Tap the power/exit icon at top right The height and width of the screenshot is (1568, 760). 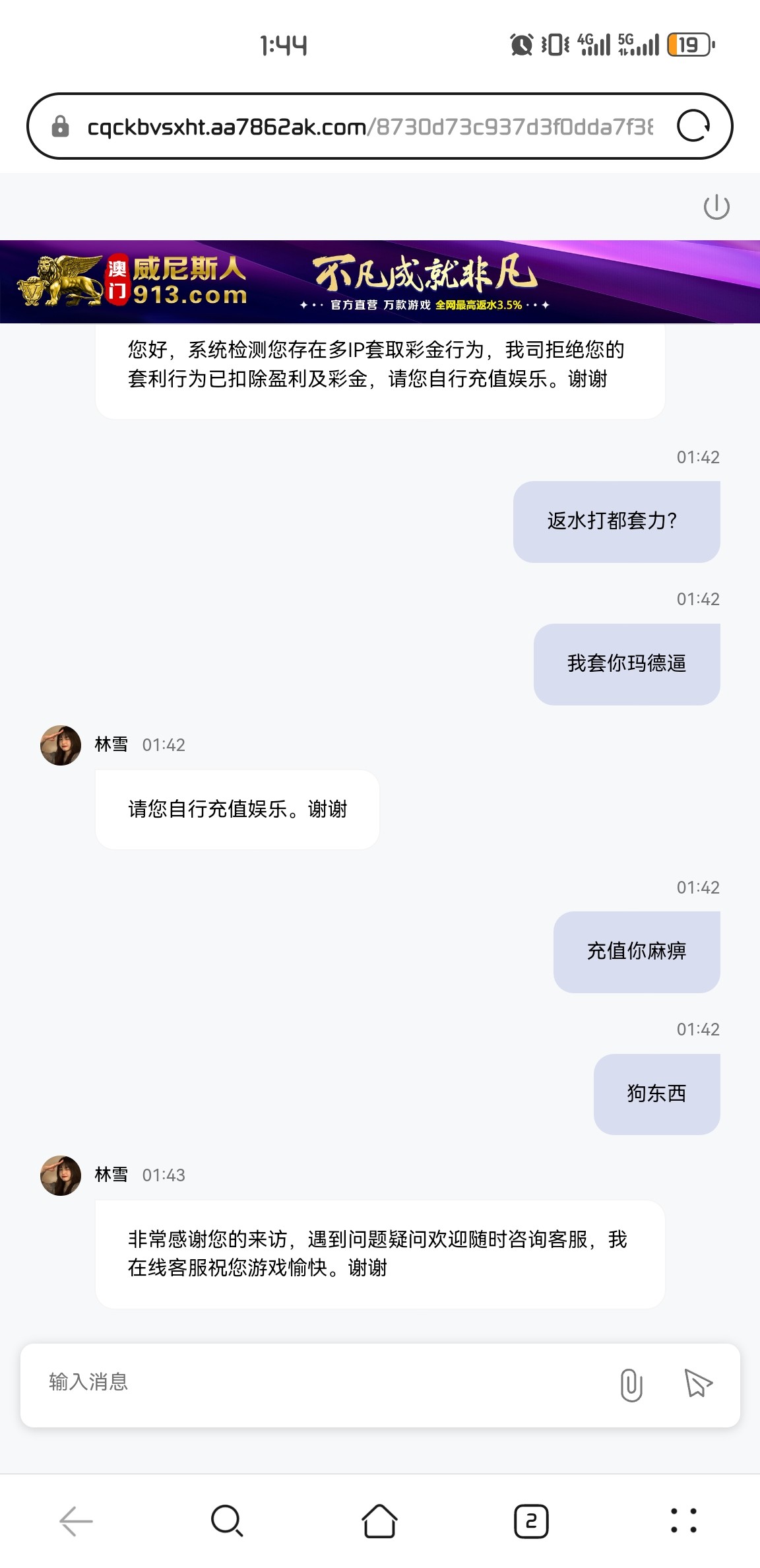(x=716, y=207)
